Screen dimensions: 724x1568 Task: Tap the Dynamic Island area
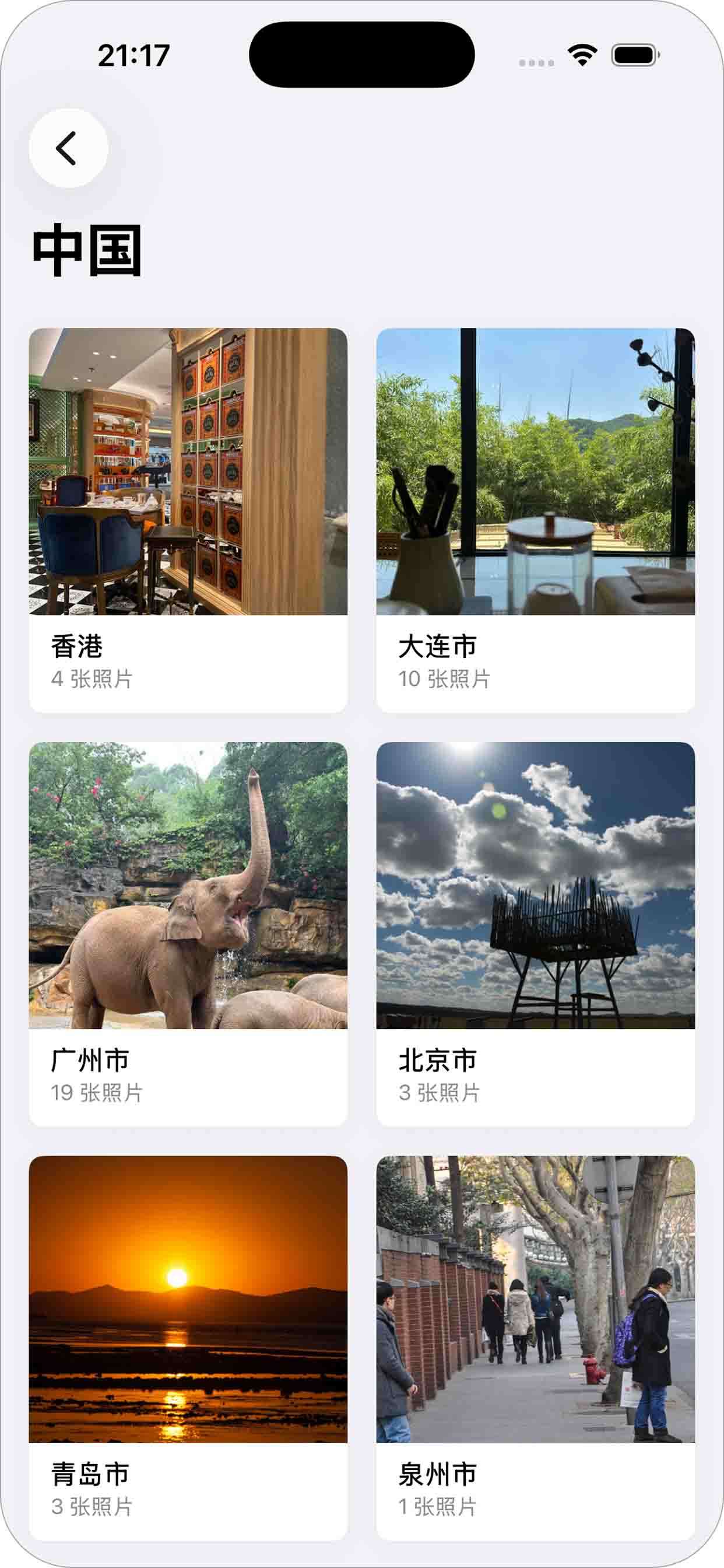(362, 55)
